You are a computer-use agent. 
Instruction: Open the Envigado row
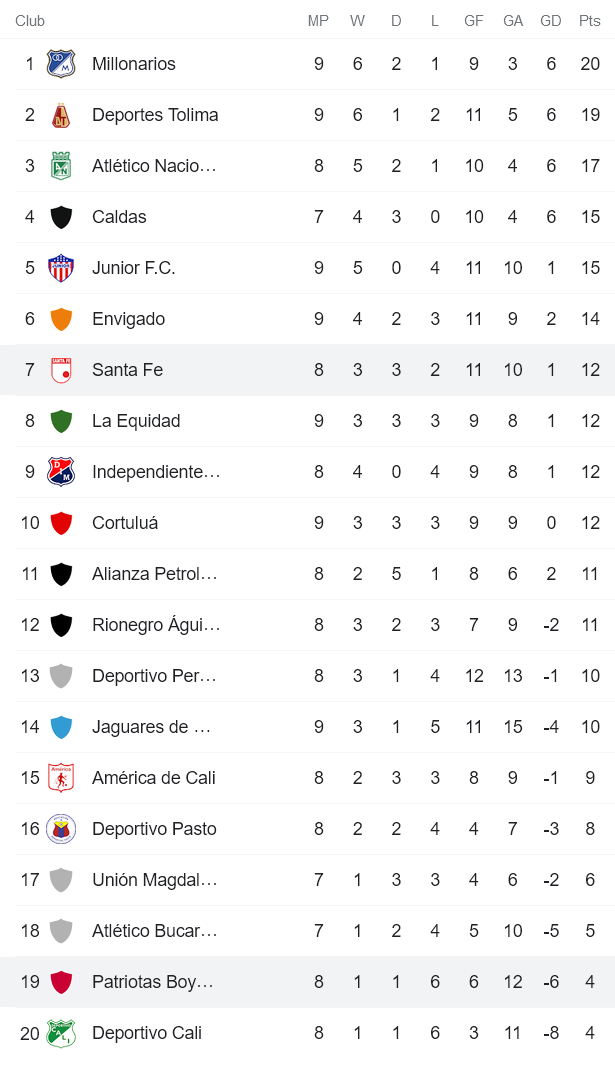point(128,319)
